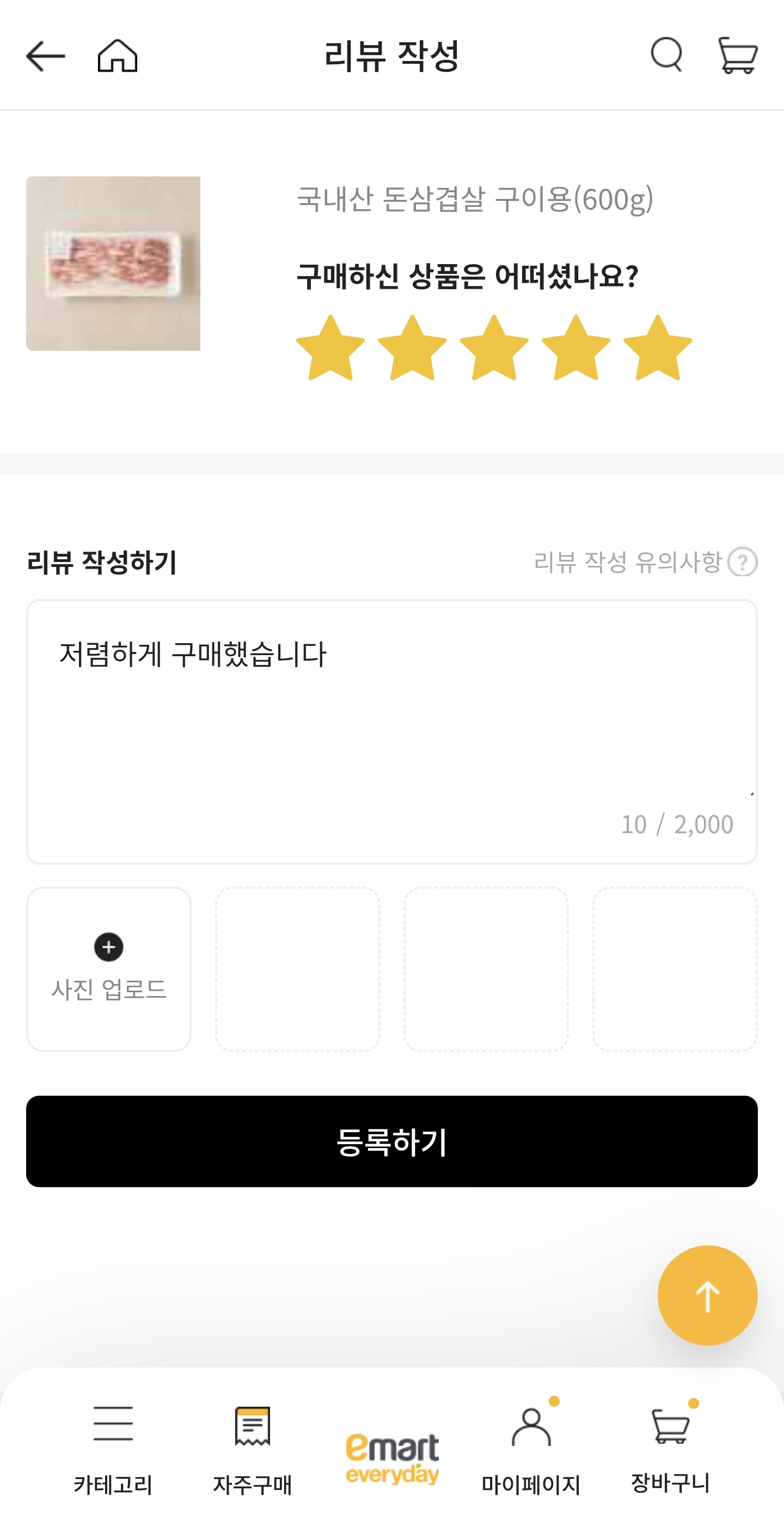Click the 사진 업로드 plus icon

point(108,948)
